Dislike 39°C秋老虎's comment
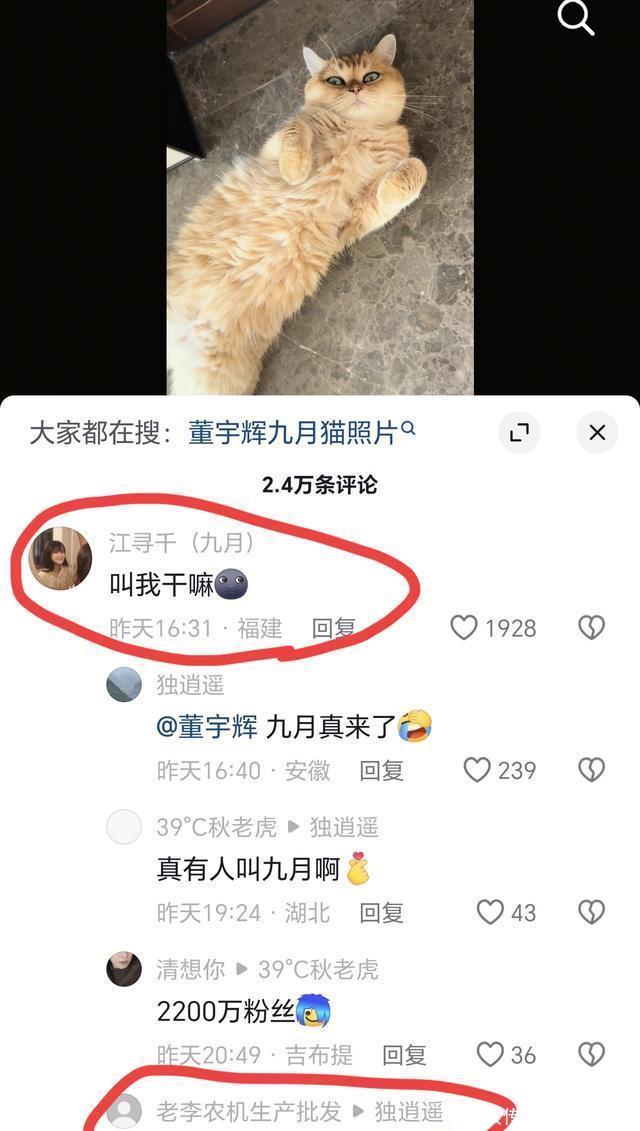This screenshot has width=640, height=1131. click(592, 912)
